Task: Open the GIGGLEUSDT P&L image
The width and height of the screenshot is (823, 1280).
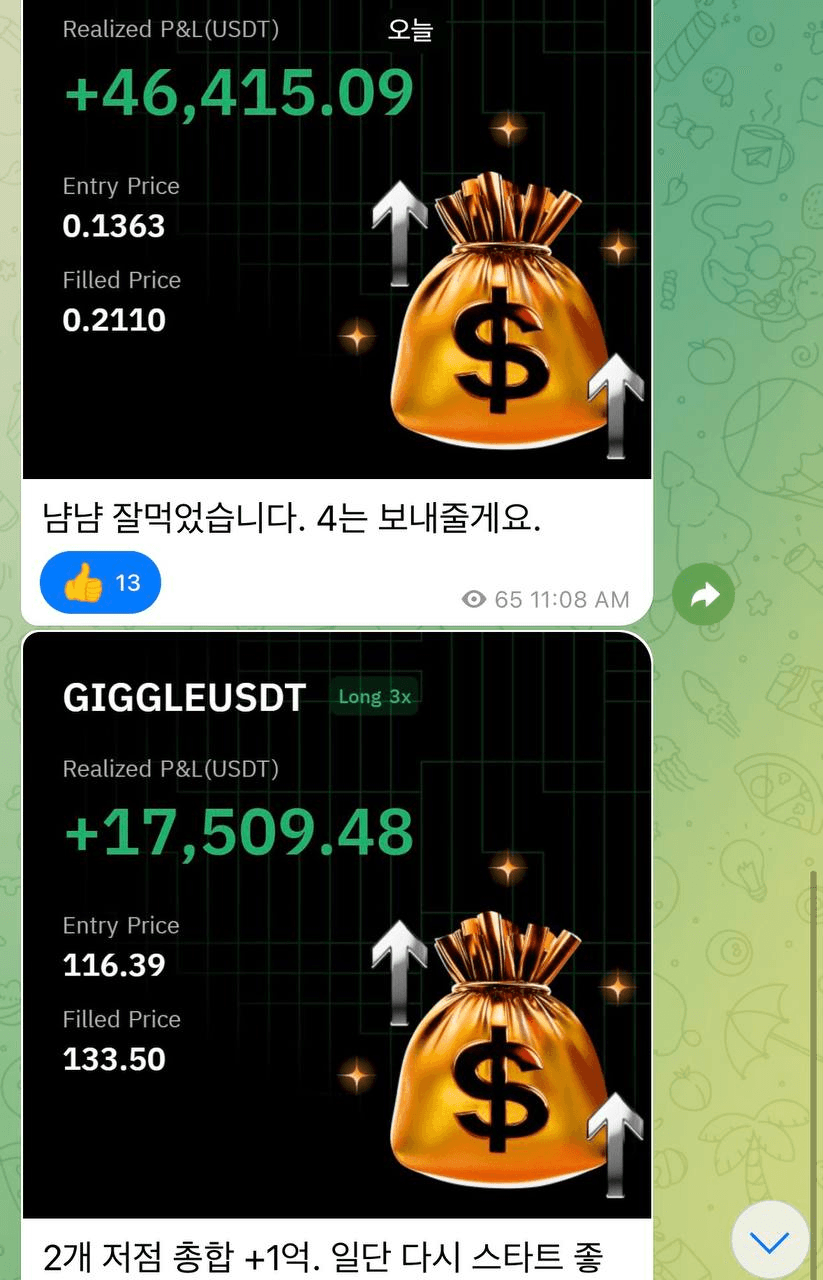Action: (x=336, y=925)
